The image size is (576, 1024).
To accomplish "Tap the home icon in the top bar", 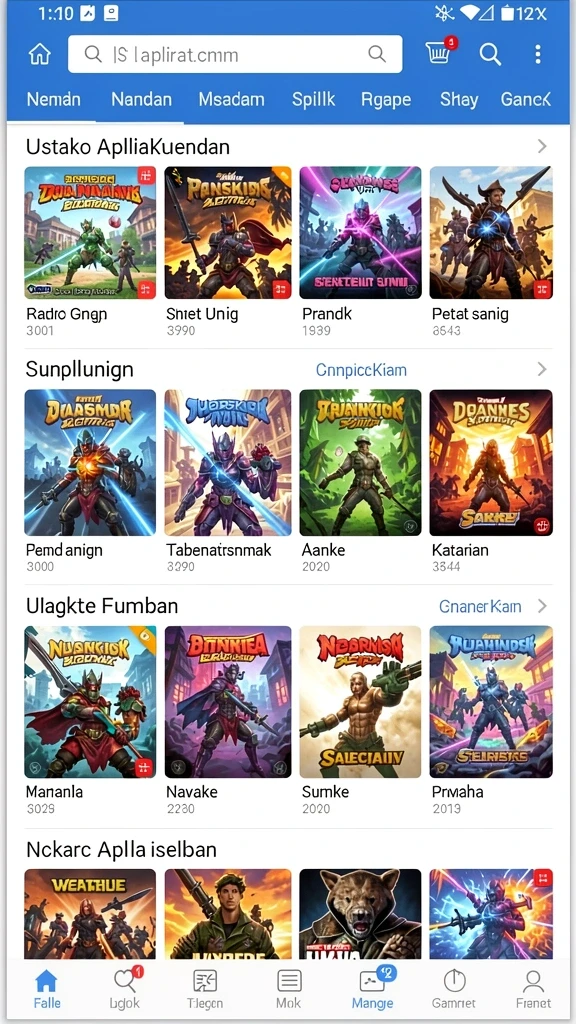I will point(40,55).
